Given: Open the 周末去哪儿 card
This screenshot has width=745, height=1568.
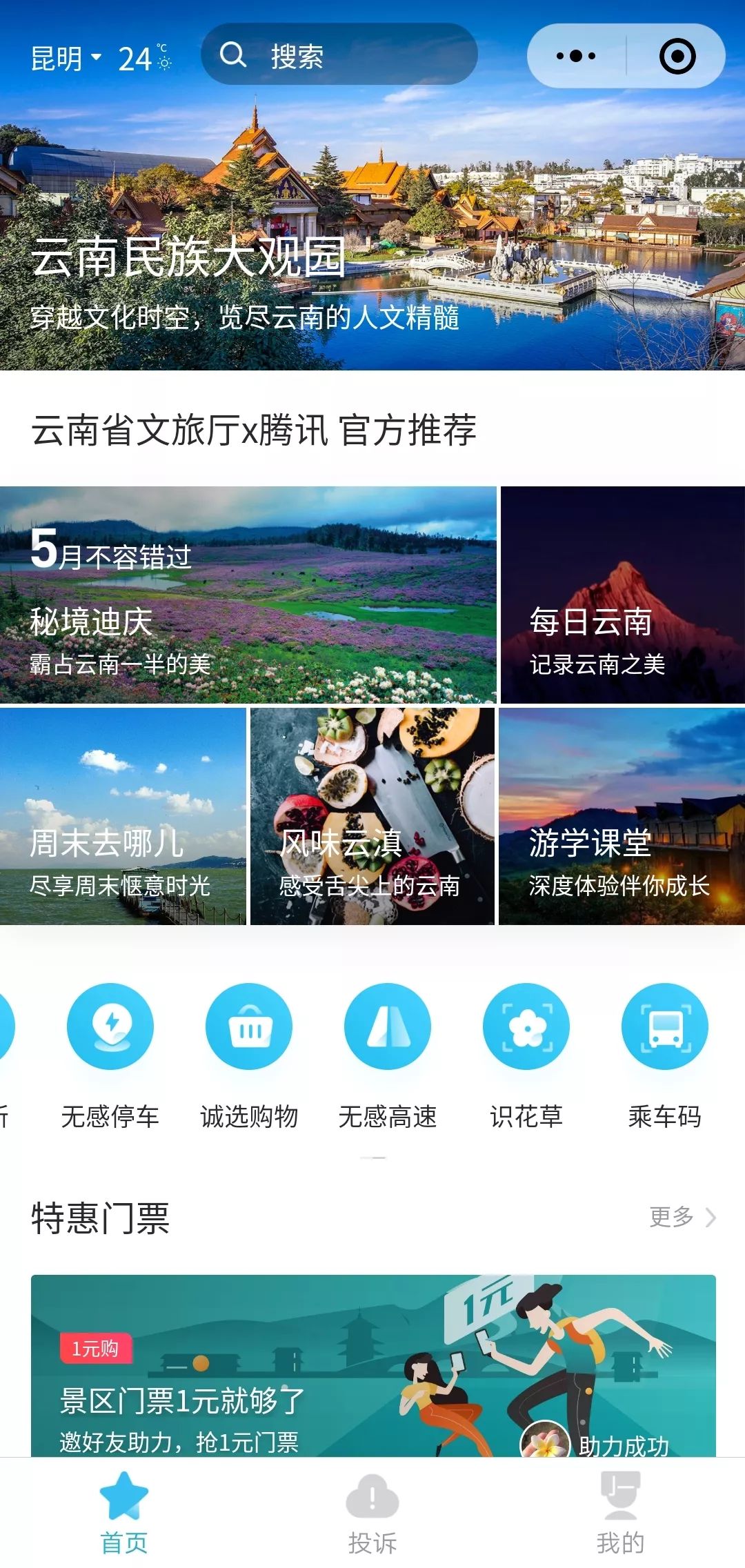Looking at the screenshot, I should 123,816.
